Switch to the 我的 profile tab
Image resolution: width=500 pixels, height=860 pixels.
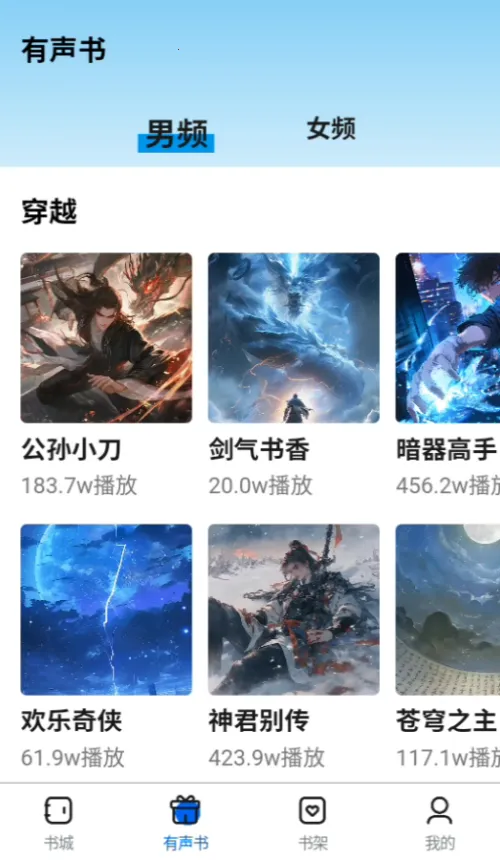pyautogui.click(x=440, y=822)
